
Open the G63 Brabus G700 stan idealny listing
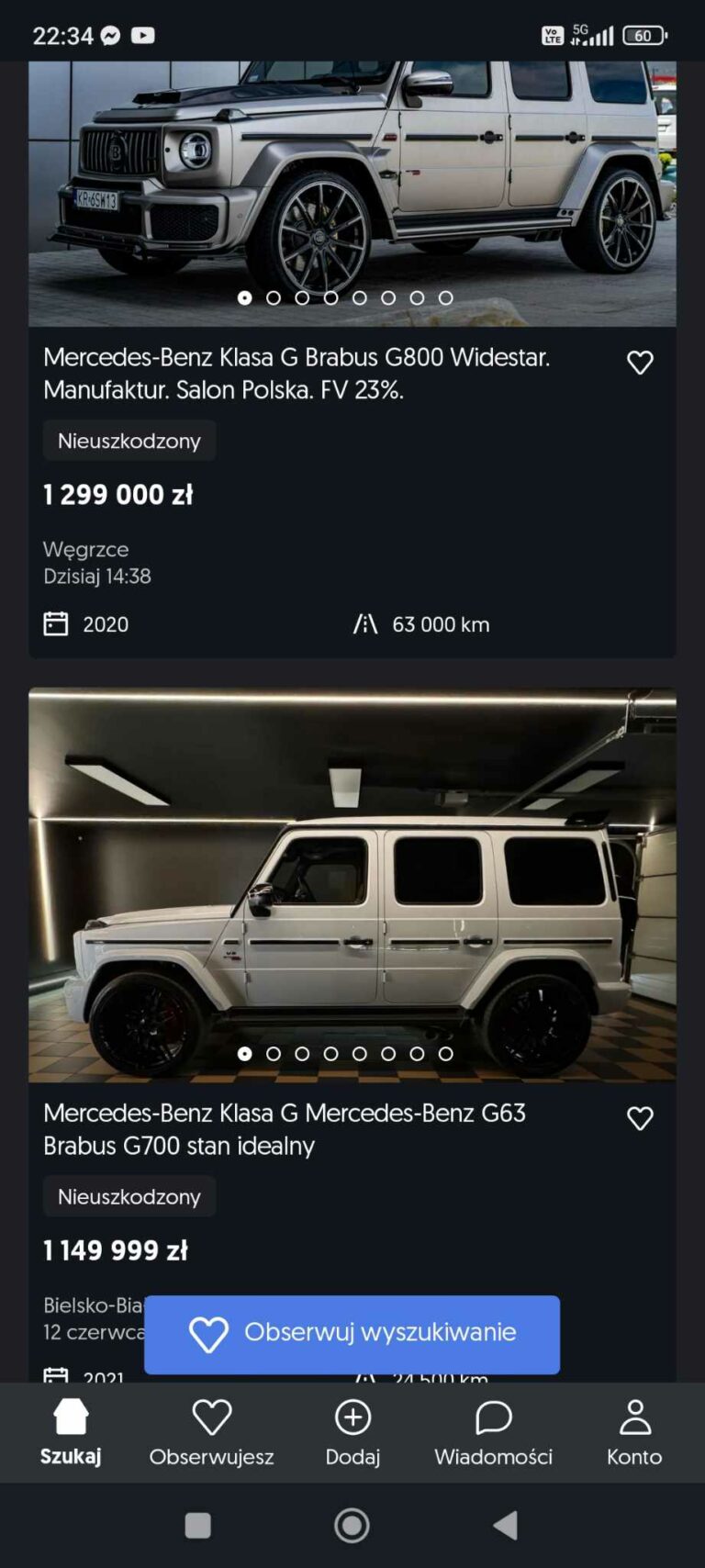tap(284, 1129)
